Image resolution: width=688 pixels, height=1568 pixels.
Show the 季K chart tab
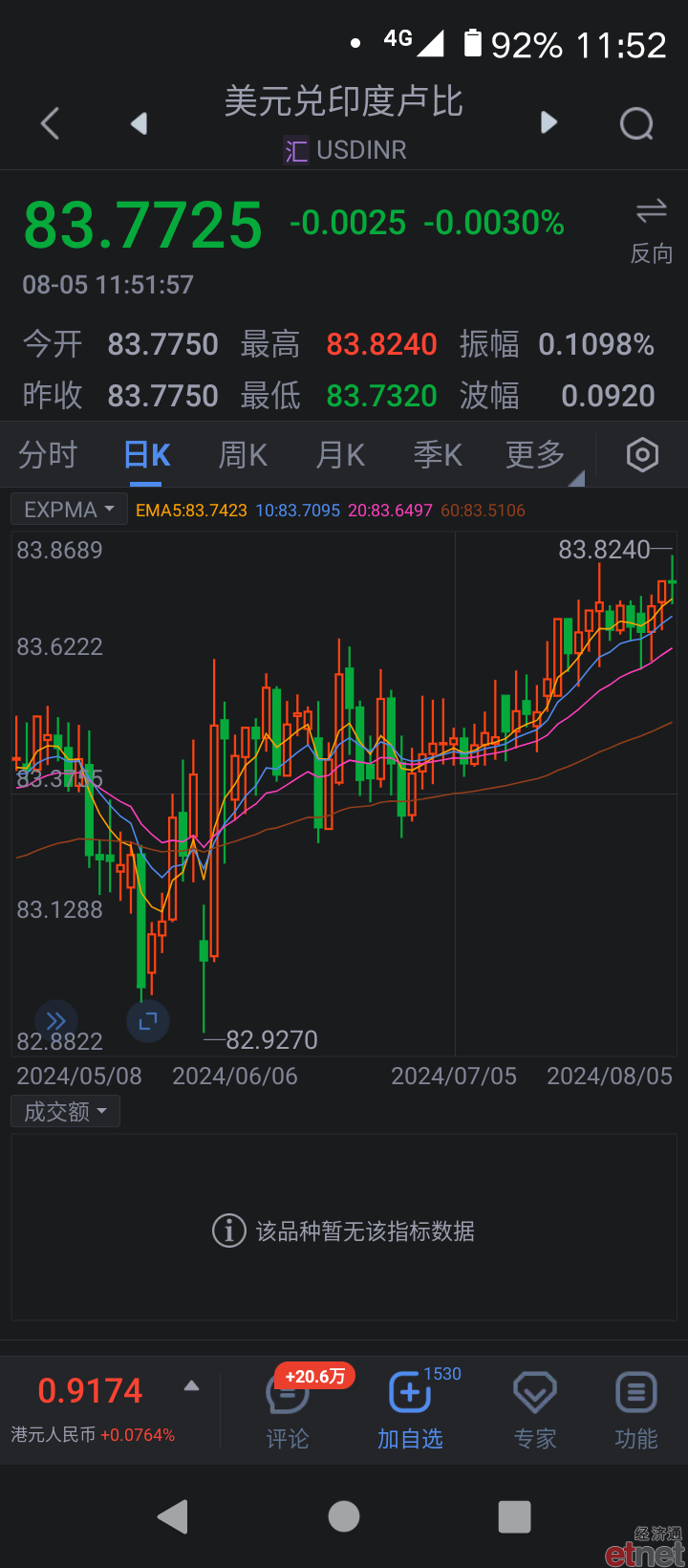(438, 455)
